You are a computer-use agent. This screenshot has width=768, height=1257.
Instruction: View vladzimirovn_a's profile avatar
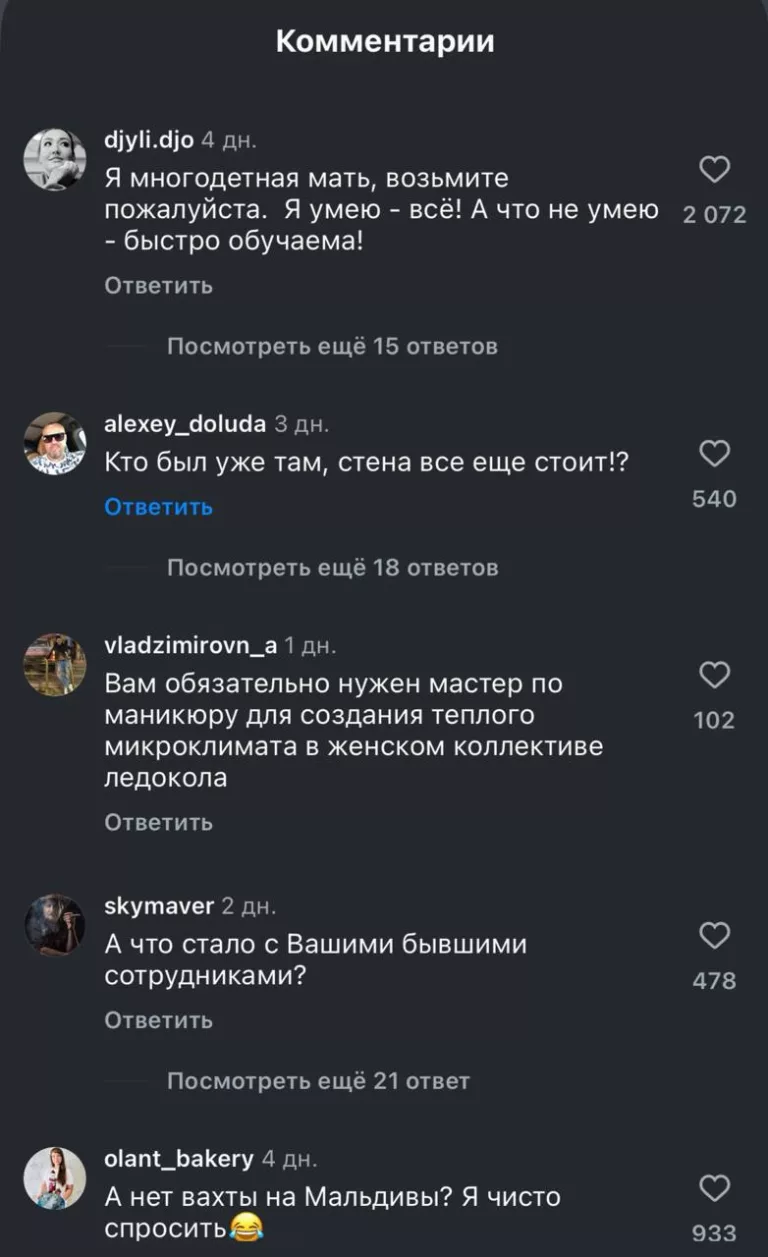point(55,664)
